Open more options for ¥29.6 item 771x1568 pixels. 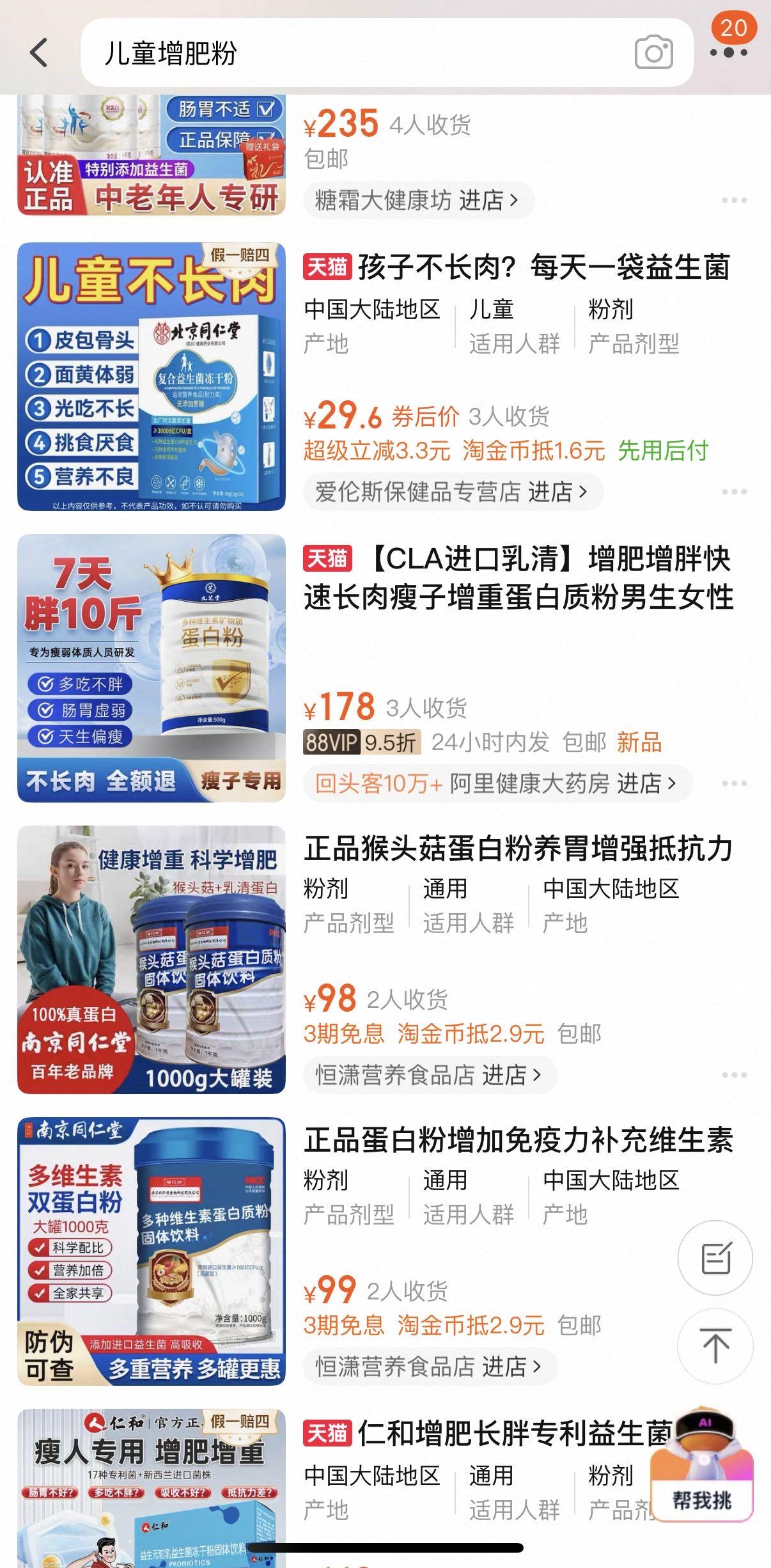(734, 492)
